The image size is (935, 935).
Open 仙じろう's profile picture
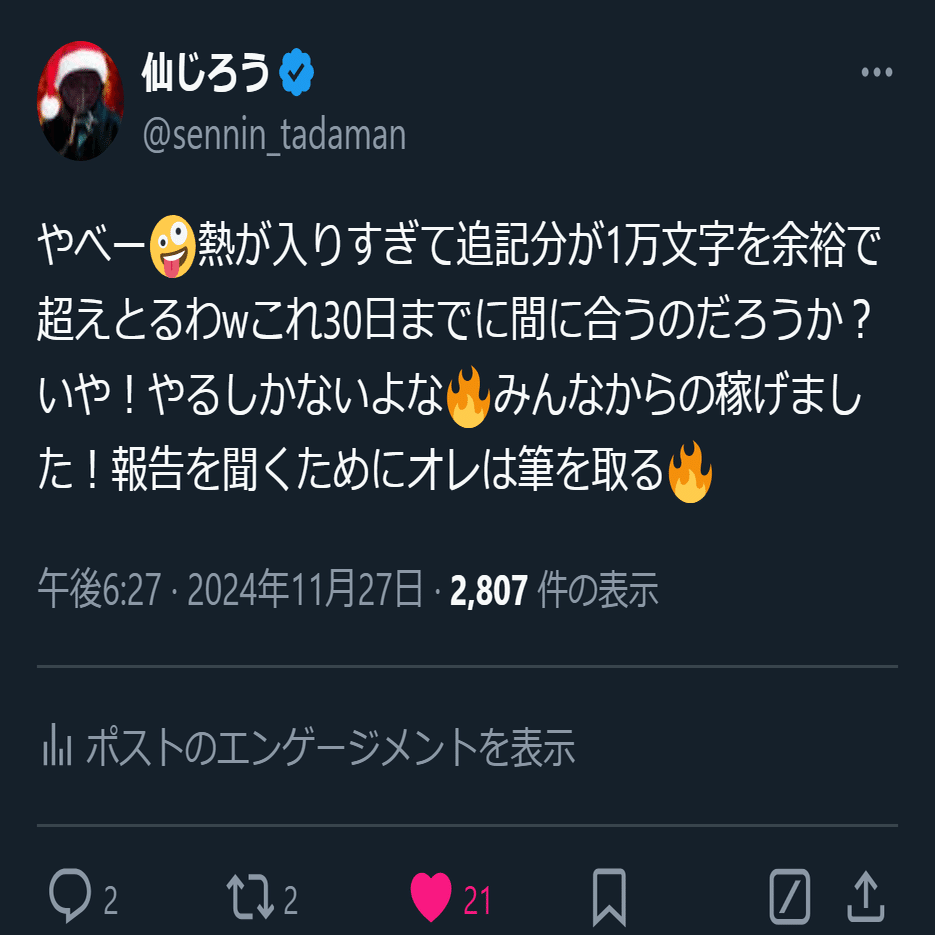click(x=80, y=101)
